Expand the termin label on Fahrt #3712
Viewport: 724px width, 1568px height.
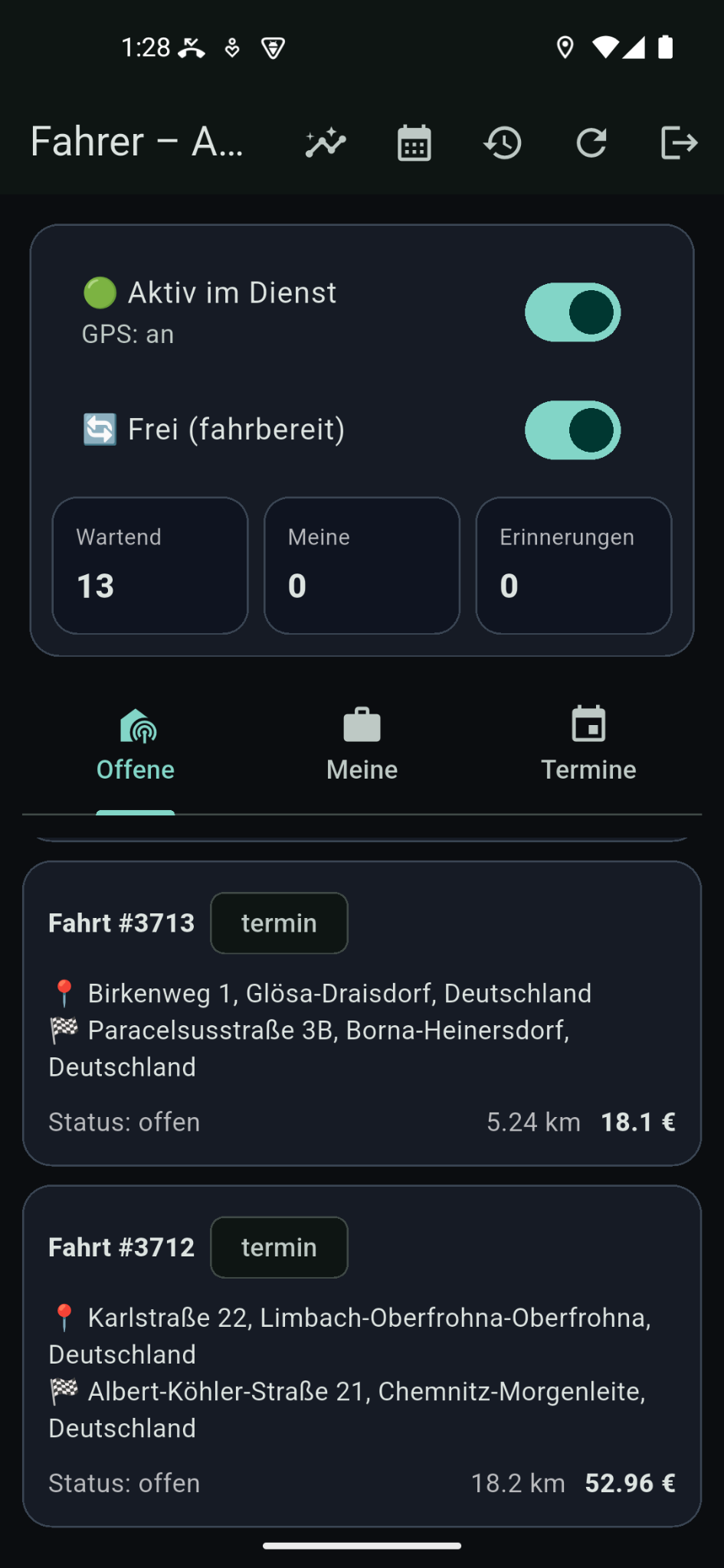pos(278,1247)
